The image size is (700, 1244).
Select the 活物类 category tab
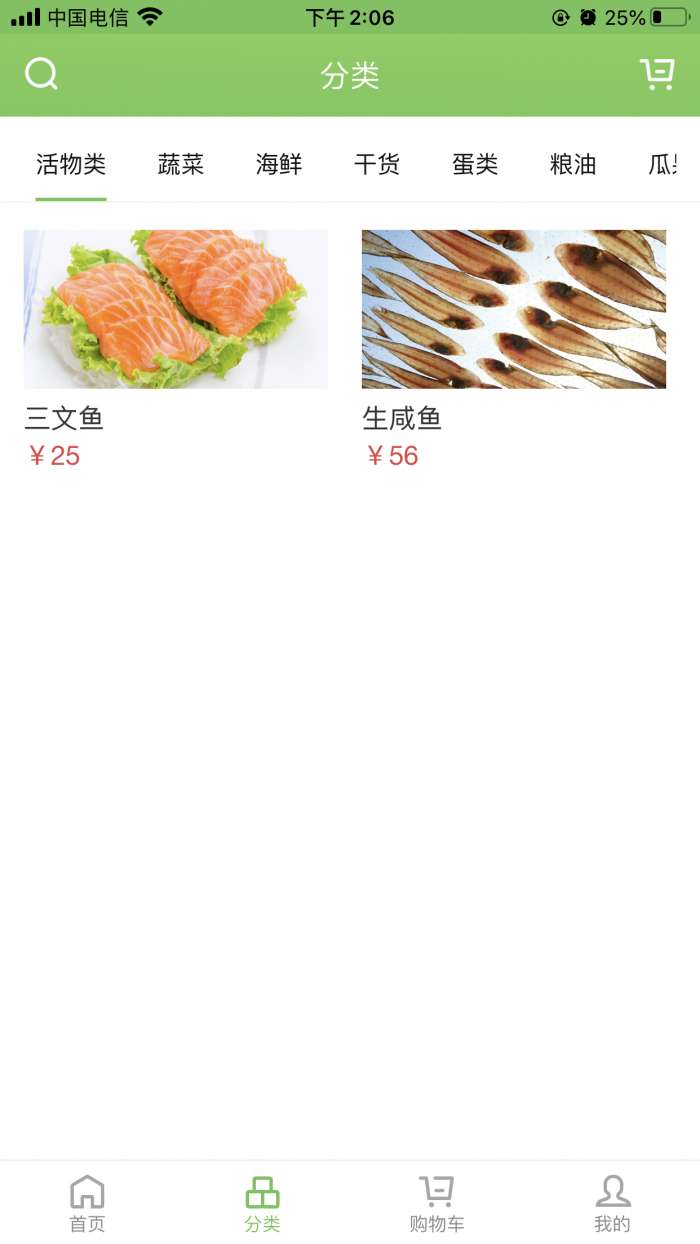pyautogui.click(x=71, y=165)
